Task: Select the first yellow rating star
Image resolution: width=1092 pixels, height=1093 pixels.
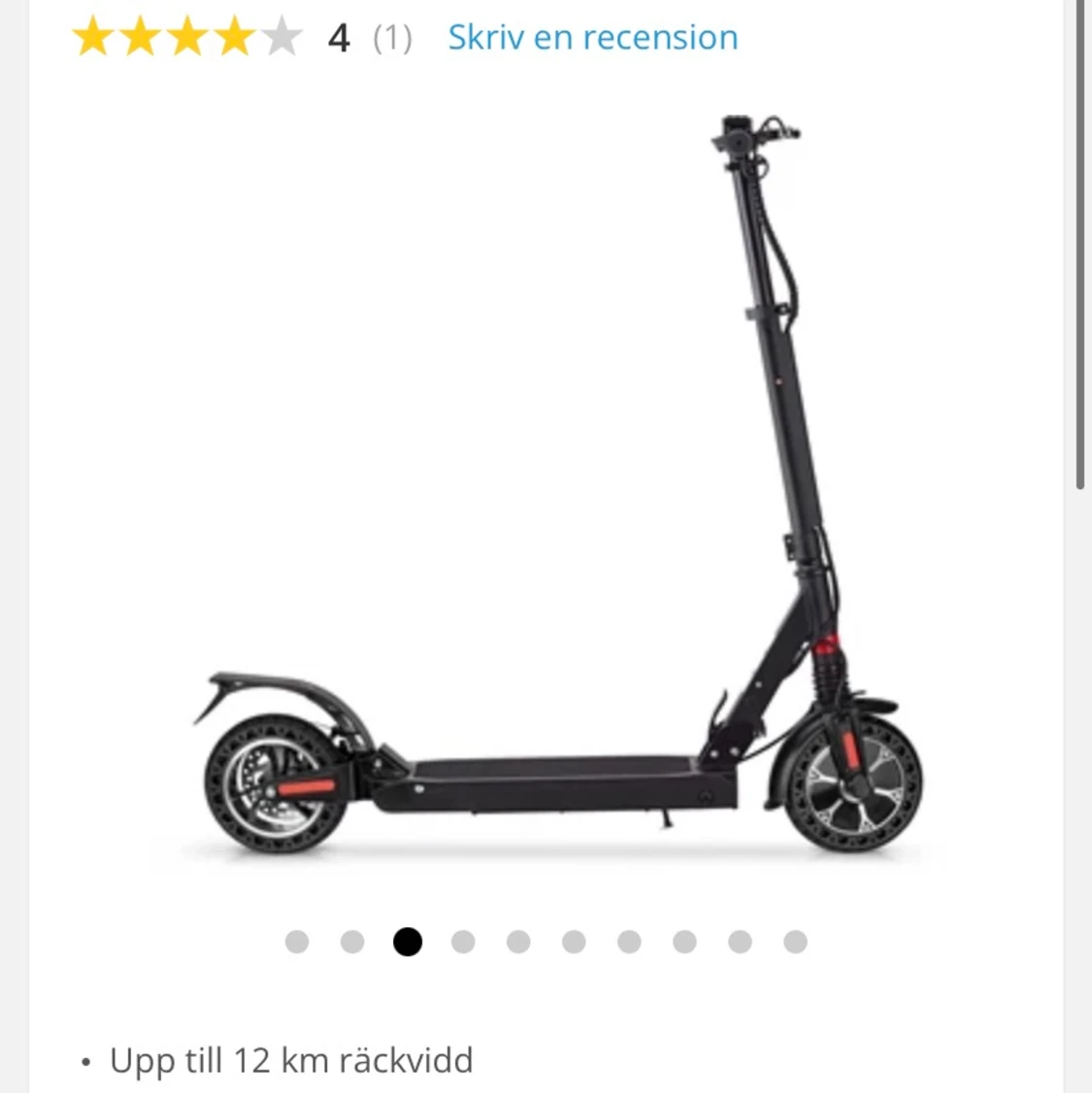Action: pyautogui.click(x=94, y=37)
